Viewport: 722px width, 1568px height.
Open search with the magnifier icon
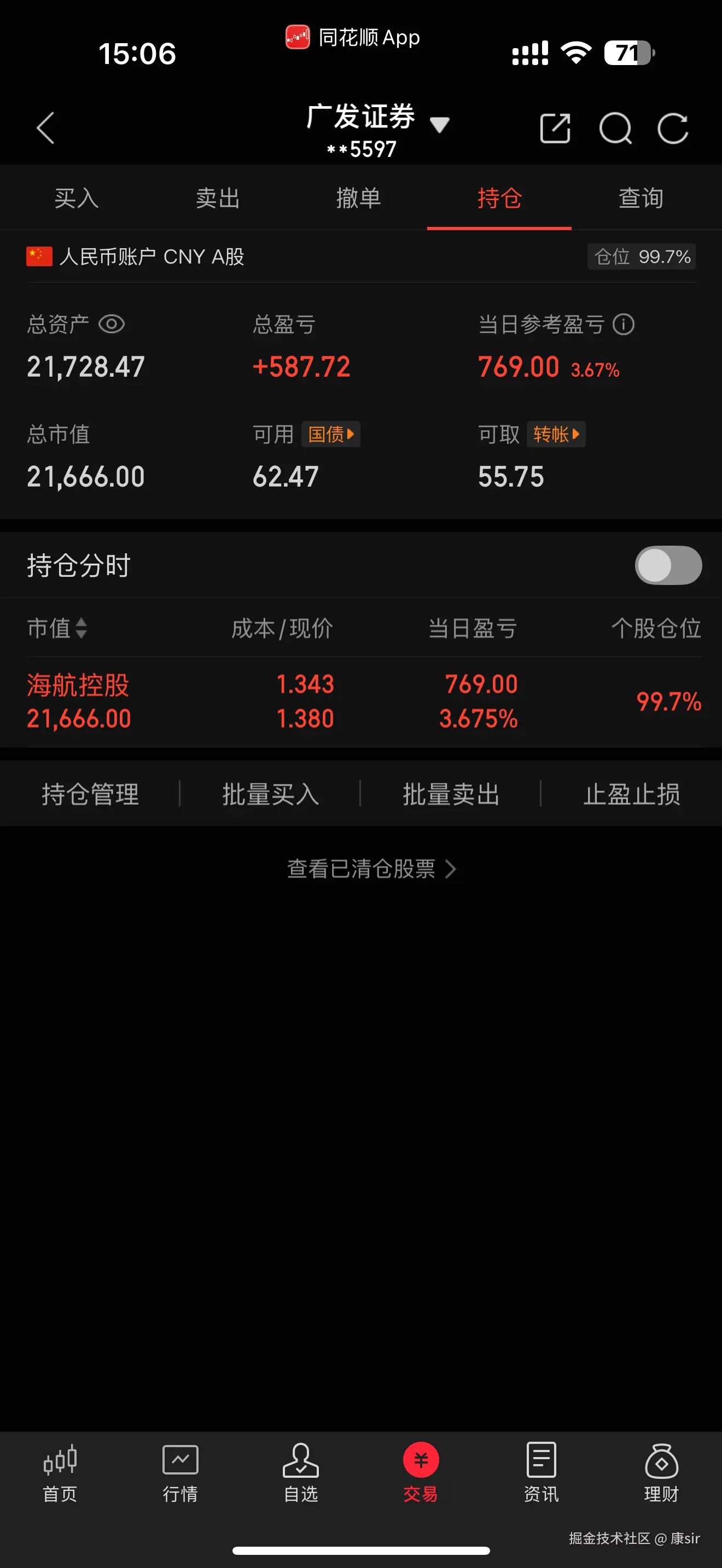[615, 128]
